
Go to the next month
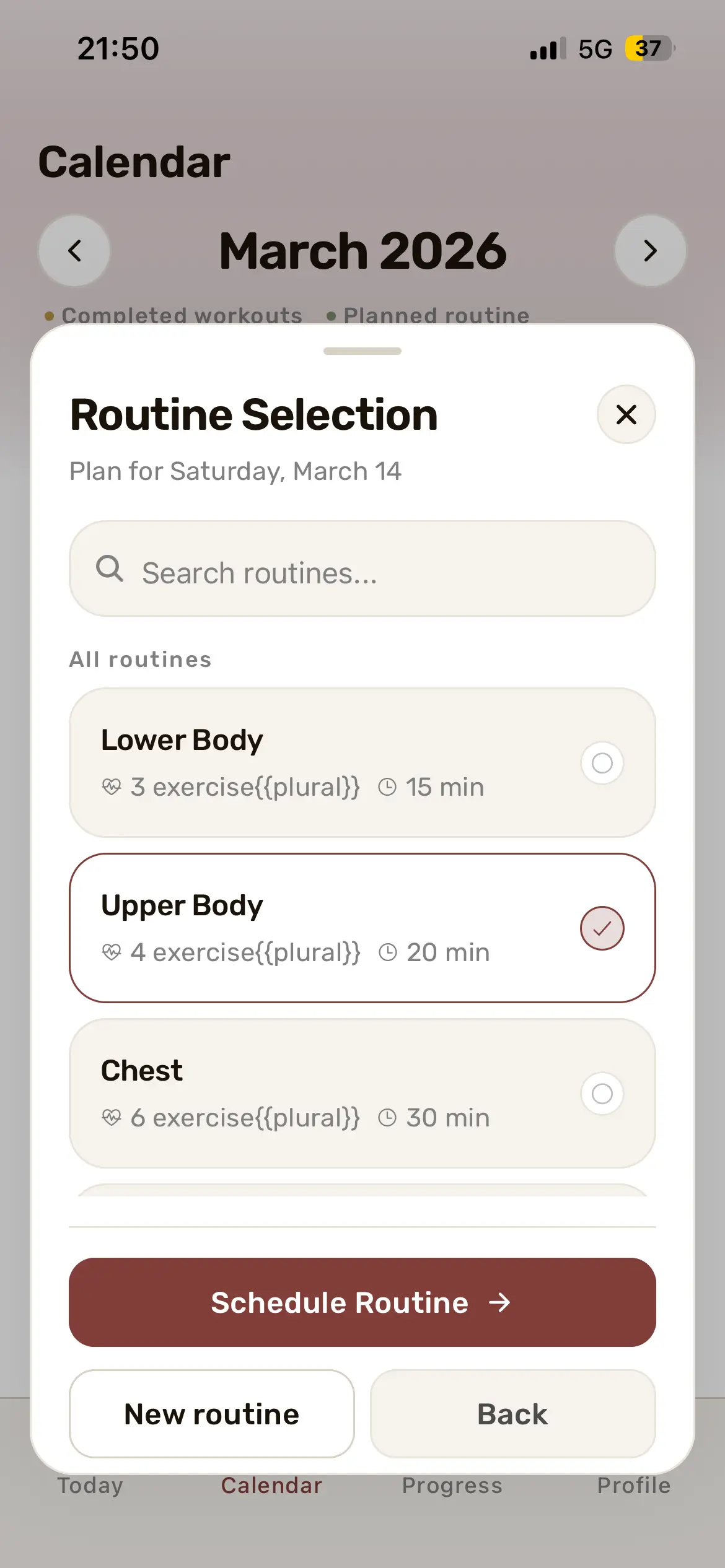click(x=650, y=251)
